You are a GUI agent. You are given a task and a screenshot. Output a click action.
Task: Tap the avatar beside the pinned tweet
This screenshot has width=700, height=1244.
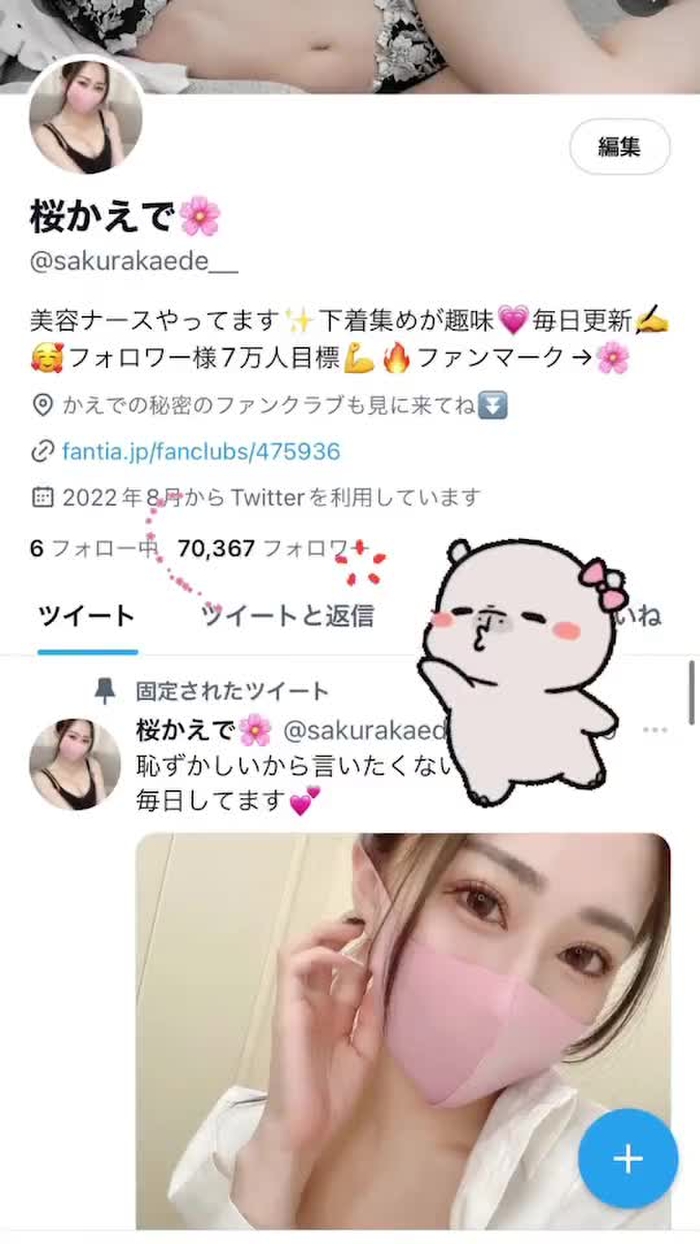point(75,763)
